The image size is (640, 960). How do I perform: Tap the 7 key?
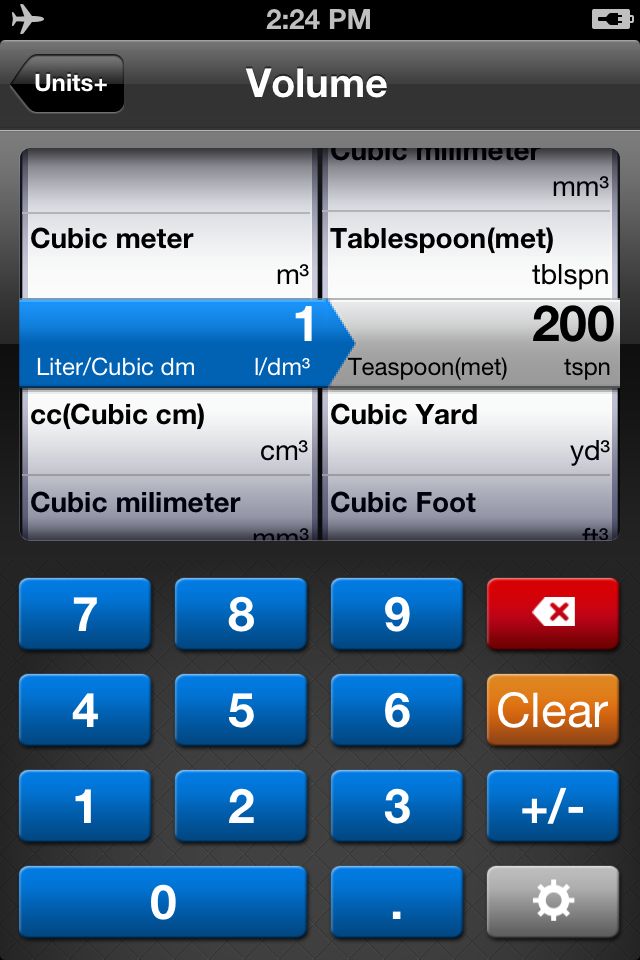85,615
